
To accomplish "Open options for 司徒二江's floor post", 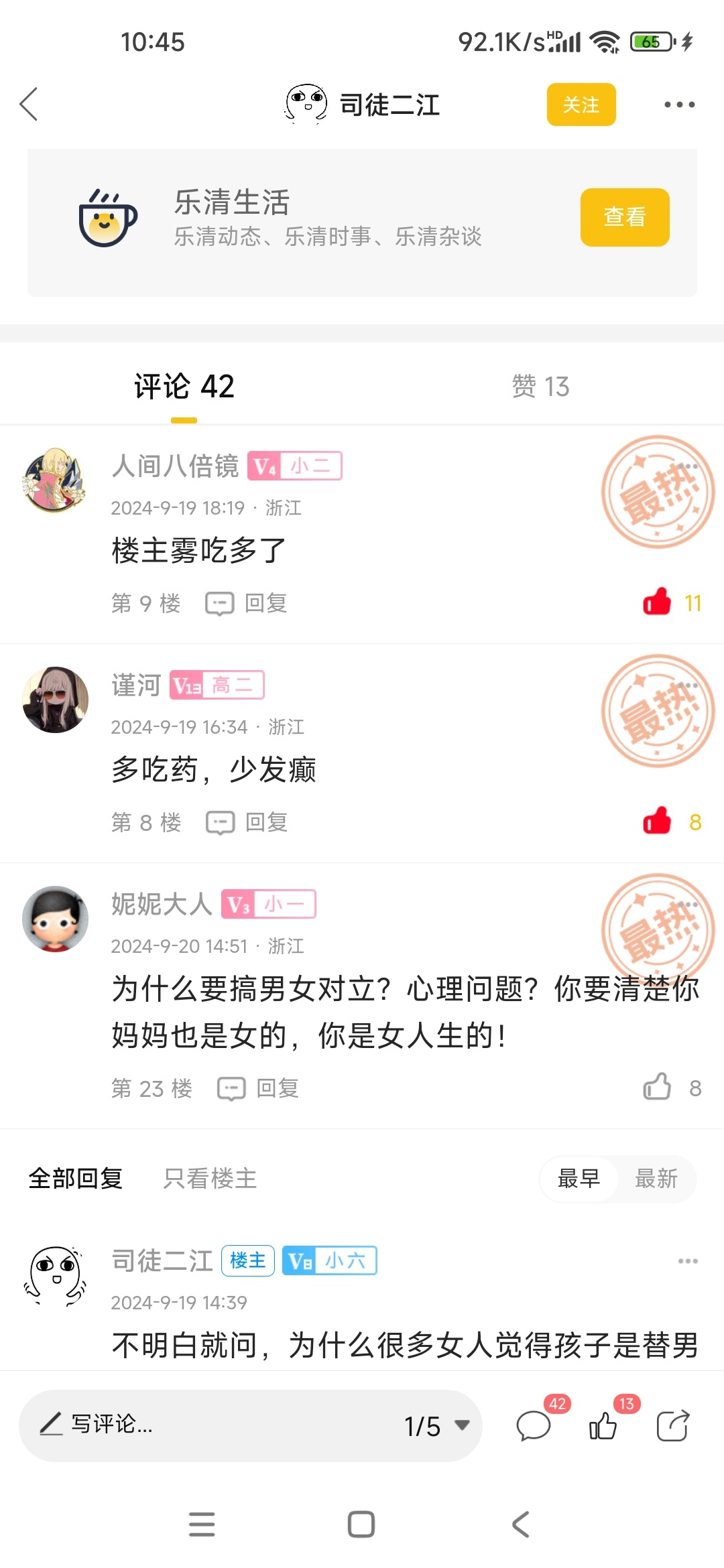I will [688, 1261].
